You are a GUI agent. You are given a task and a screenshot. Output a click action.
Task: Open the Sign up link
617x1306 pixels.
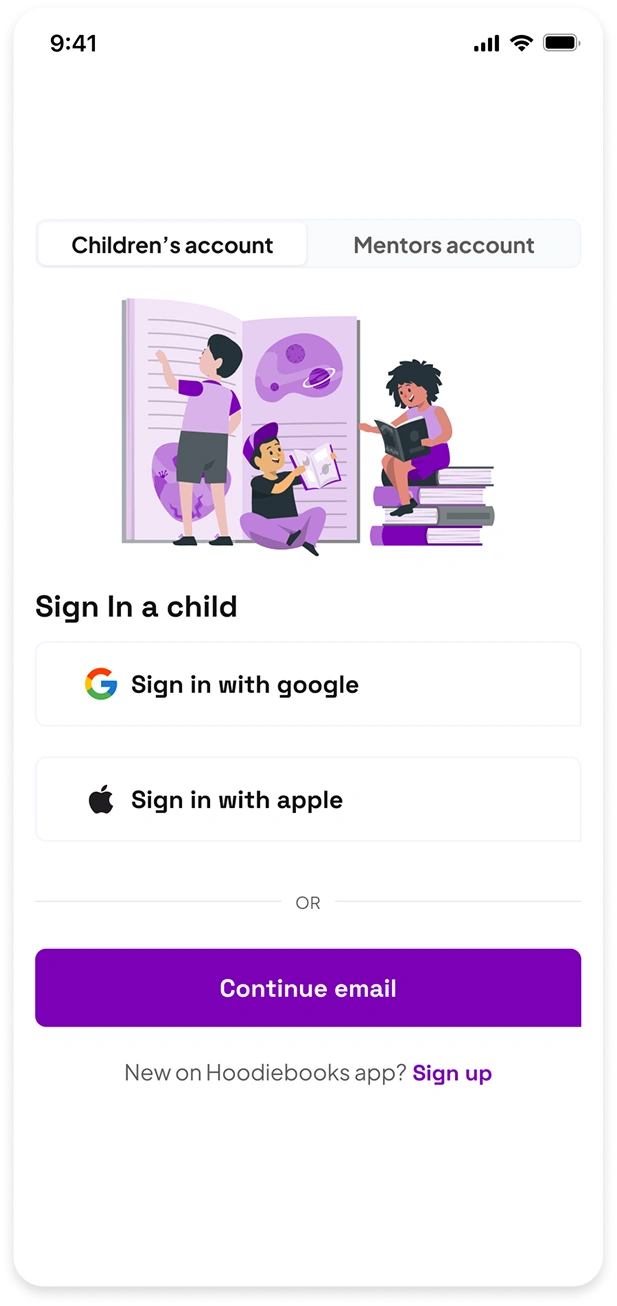pos(452,1073)
